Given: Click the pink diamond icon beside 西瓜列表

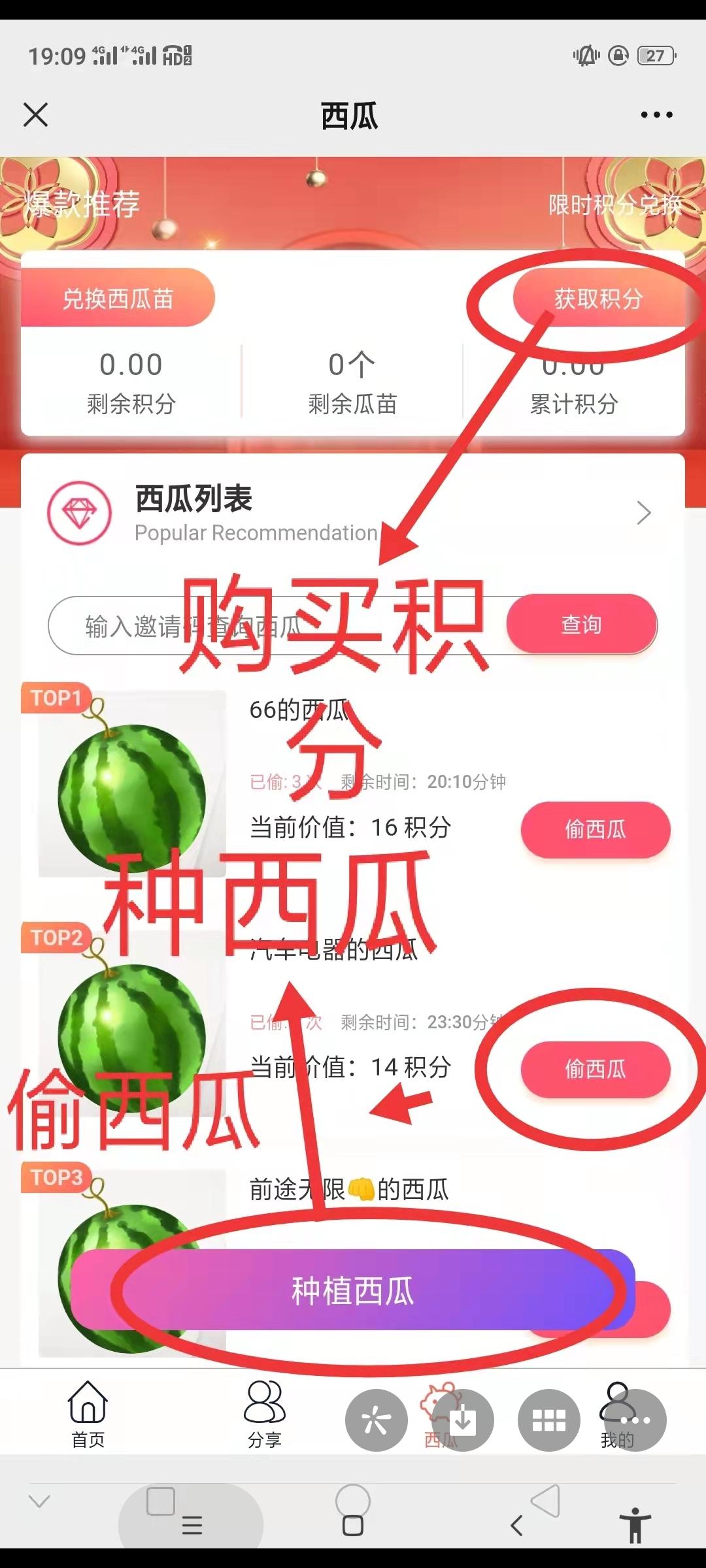Looking at the screenshot, I should point(80,513).
